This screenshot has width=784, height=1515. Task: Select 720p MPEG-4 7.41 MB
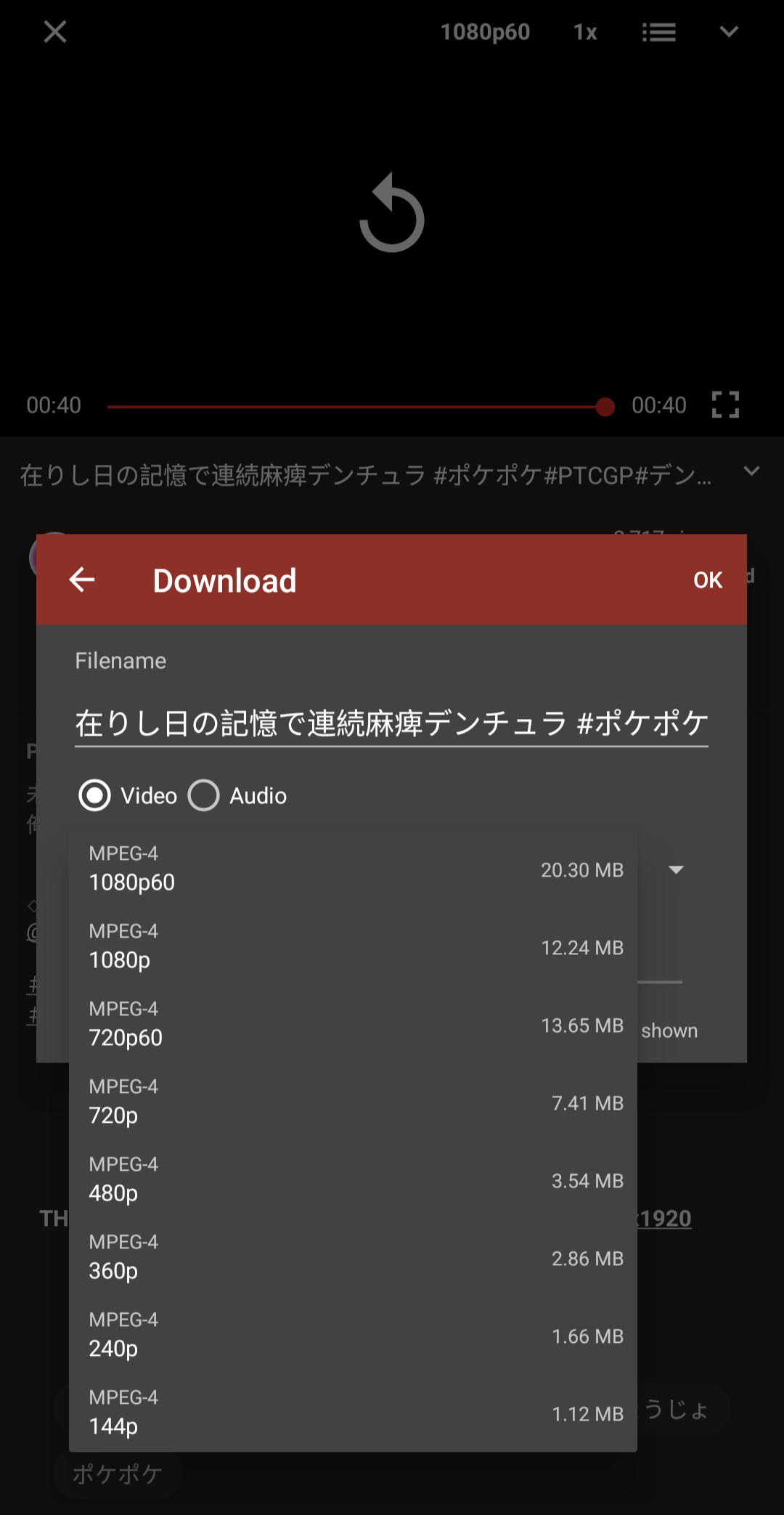(x=353, y=1102)
